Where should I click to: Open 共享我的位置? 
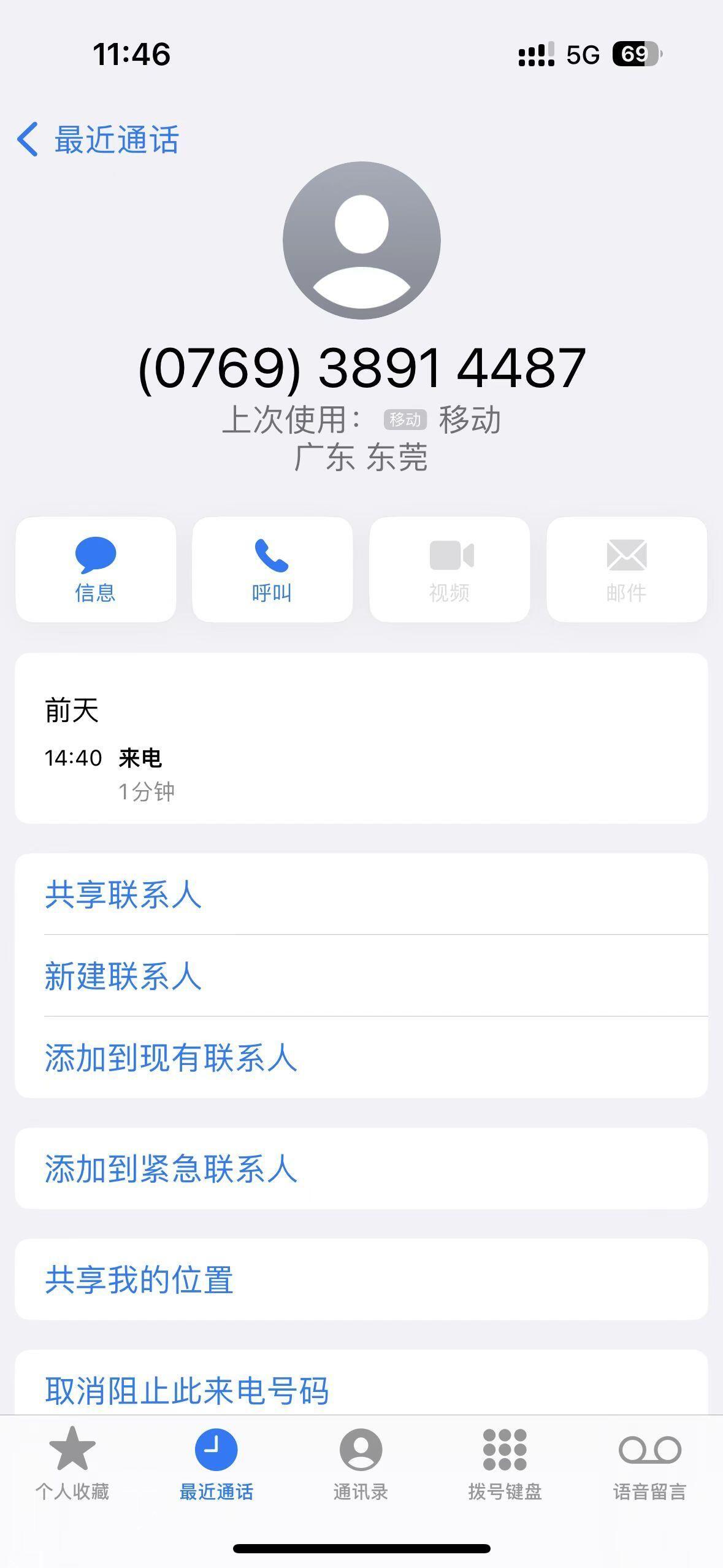point(361,1280)
